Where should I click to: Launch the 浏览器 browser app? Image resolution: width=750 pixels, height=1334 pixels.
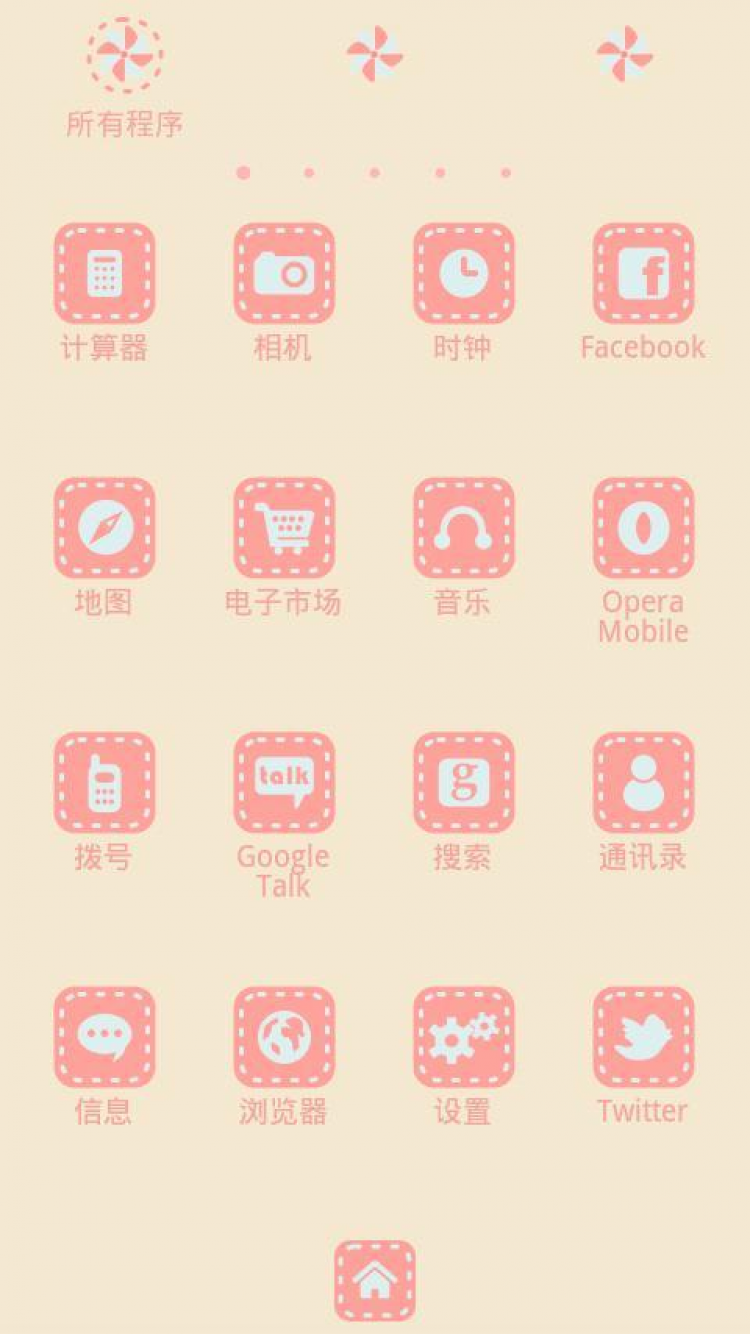[284, 1037]
